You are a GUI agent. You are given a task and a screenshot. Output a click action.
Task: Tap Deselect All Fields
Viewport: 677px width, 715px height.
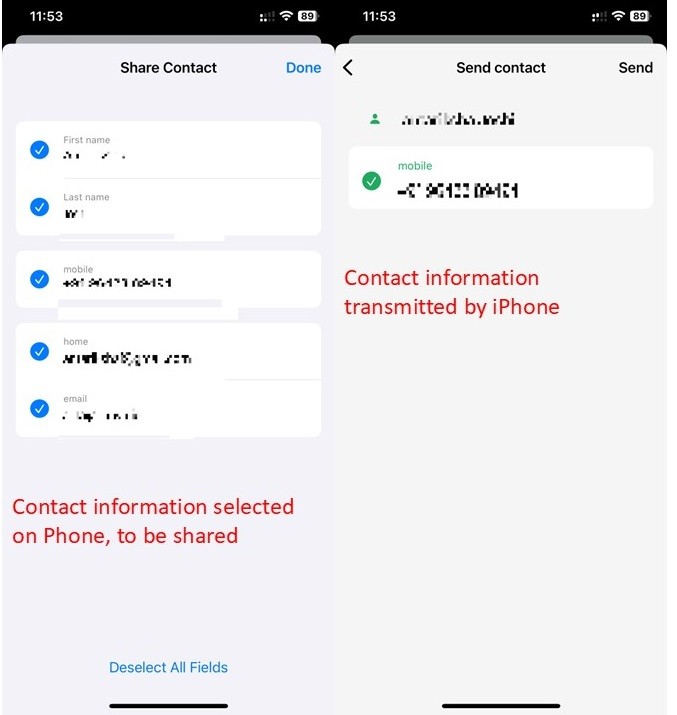tap(168, 667)
